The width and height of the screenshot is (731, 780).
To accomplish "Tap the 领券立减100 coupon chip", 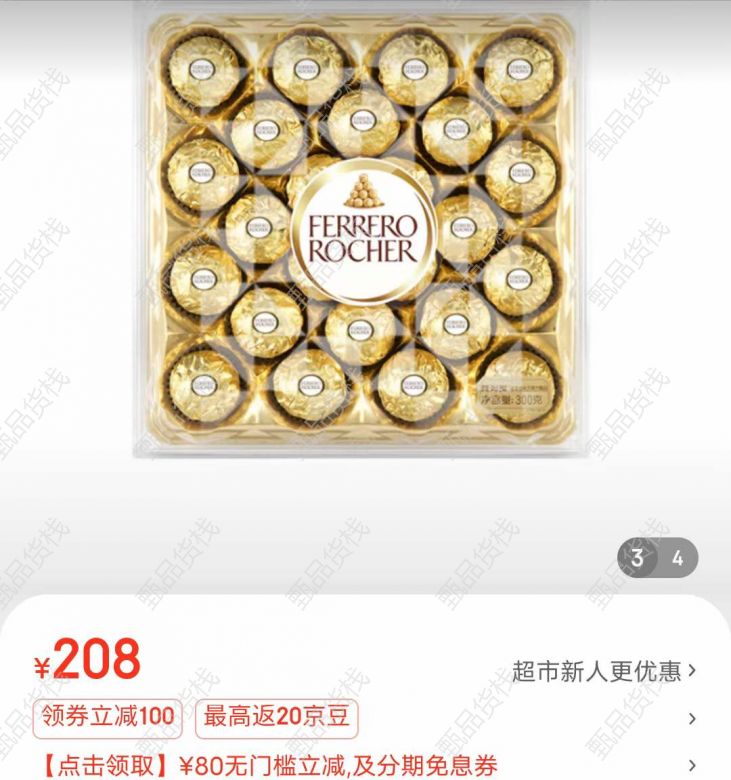I will (108, 716).
